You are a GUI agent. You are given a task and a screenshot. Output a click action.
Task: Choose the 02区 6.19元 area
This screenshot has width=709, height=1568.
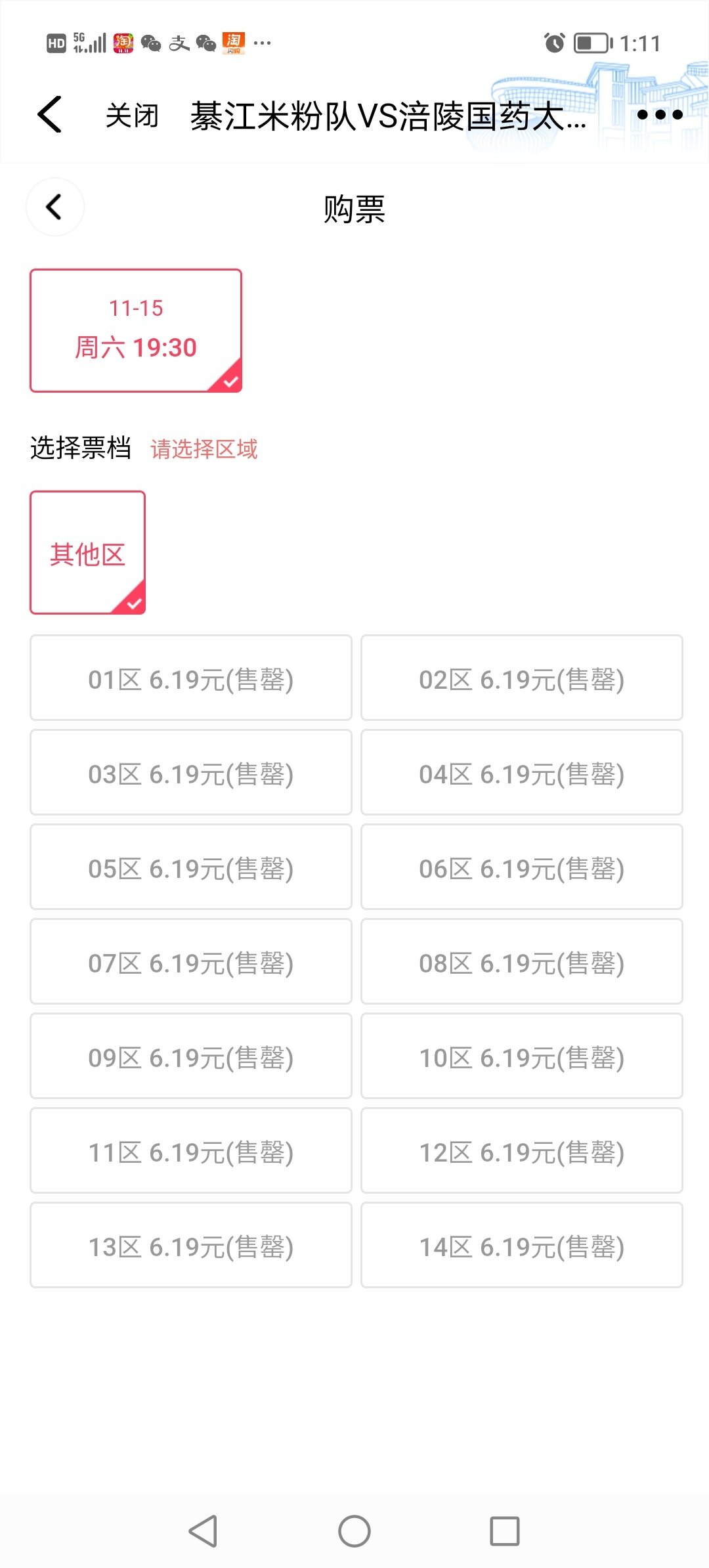pyautogui.click(x=522, y=678)
